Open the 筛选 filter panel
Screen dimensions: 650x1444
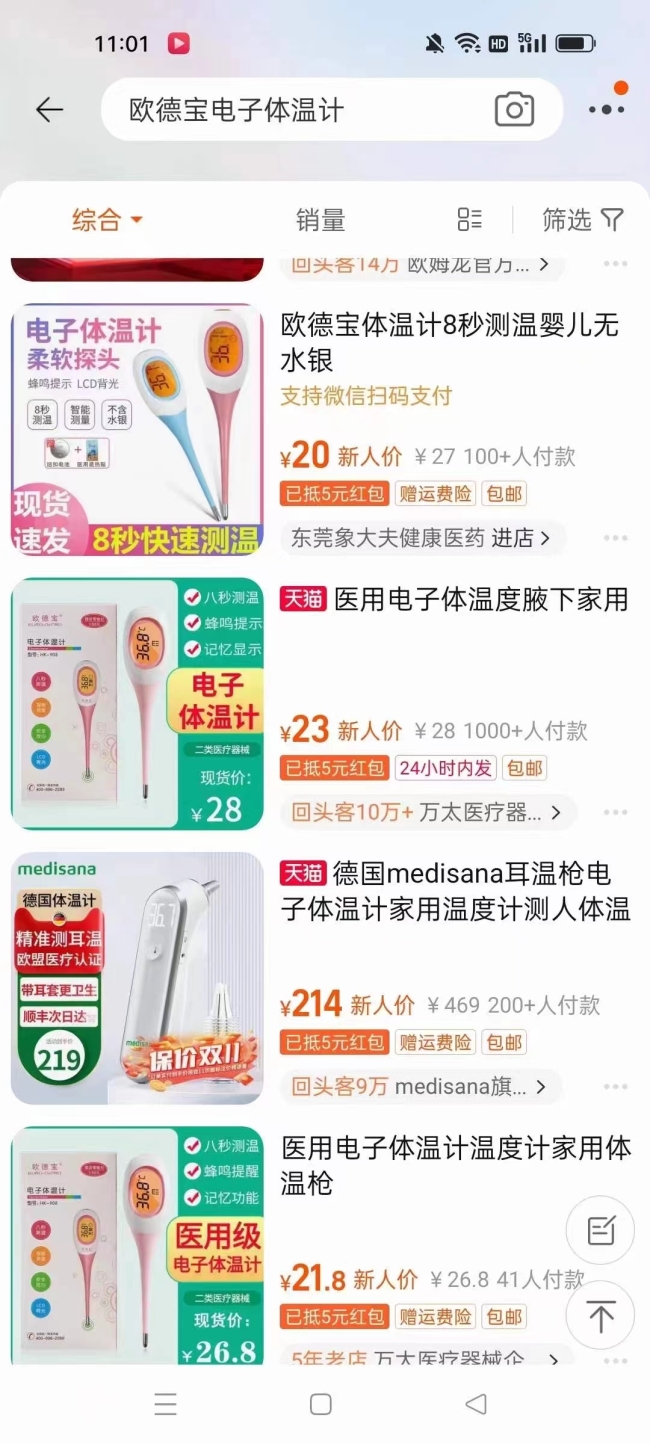click(x=582, y=220)
